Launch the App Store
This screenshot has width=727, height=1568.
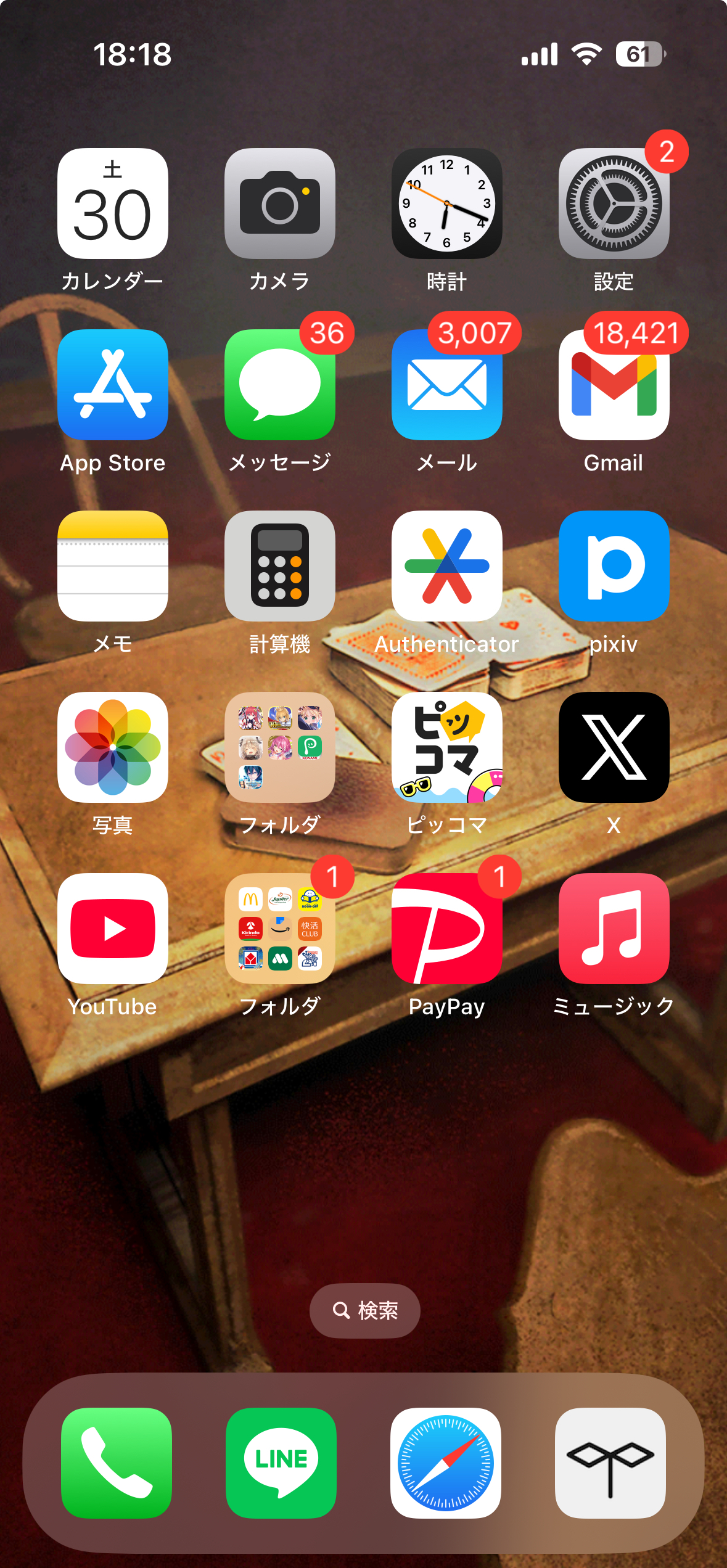tap(113, 385)
